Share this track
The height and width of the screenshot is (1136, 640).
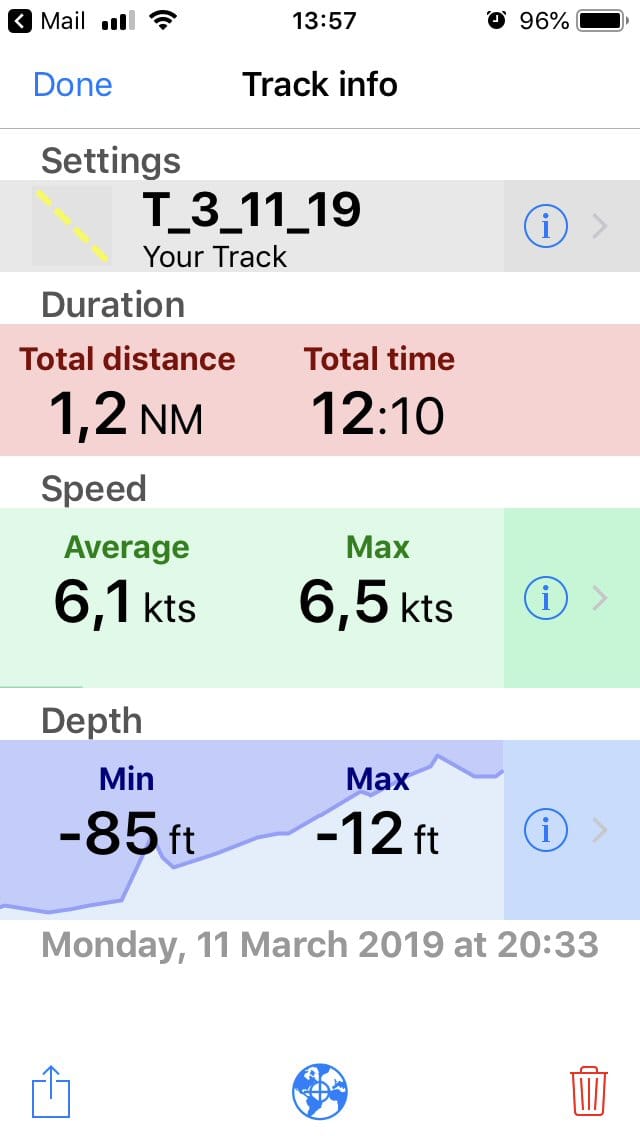click(51, 1091)
